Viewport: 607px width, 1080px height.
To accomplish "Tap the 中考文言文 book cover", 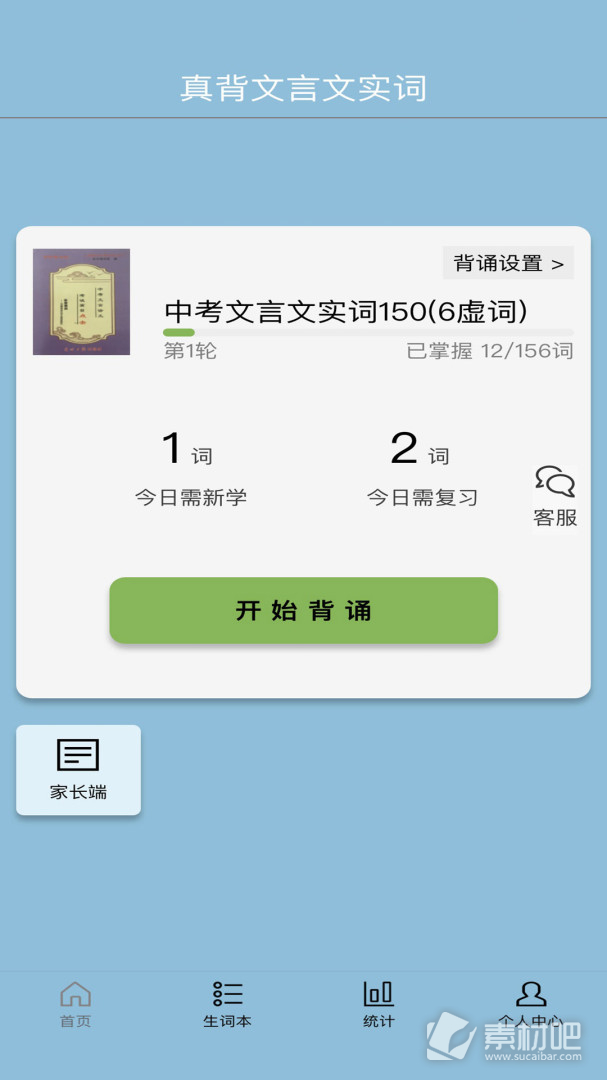I will pyautogui.click(x=81, y=302).
